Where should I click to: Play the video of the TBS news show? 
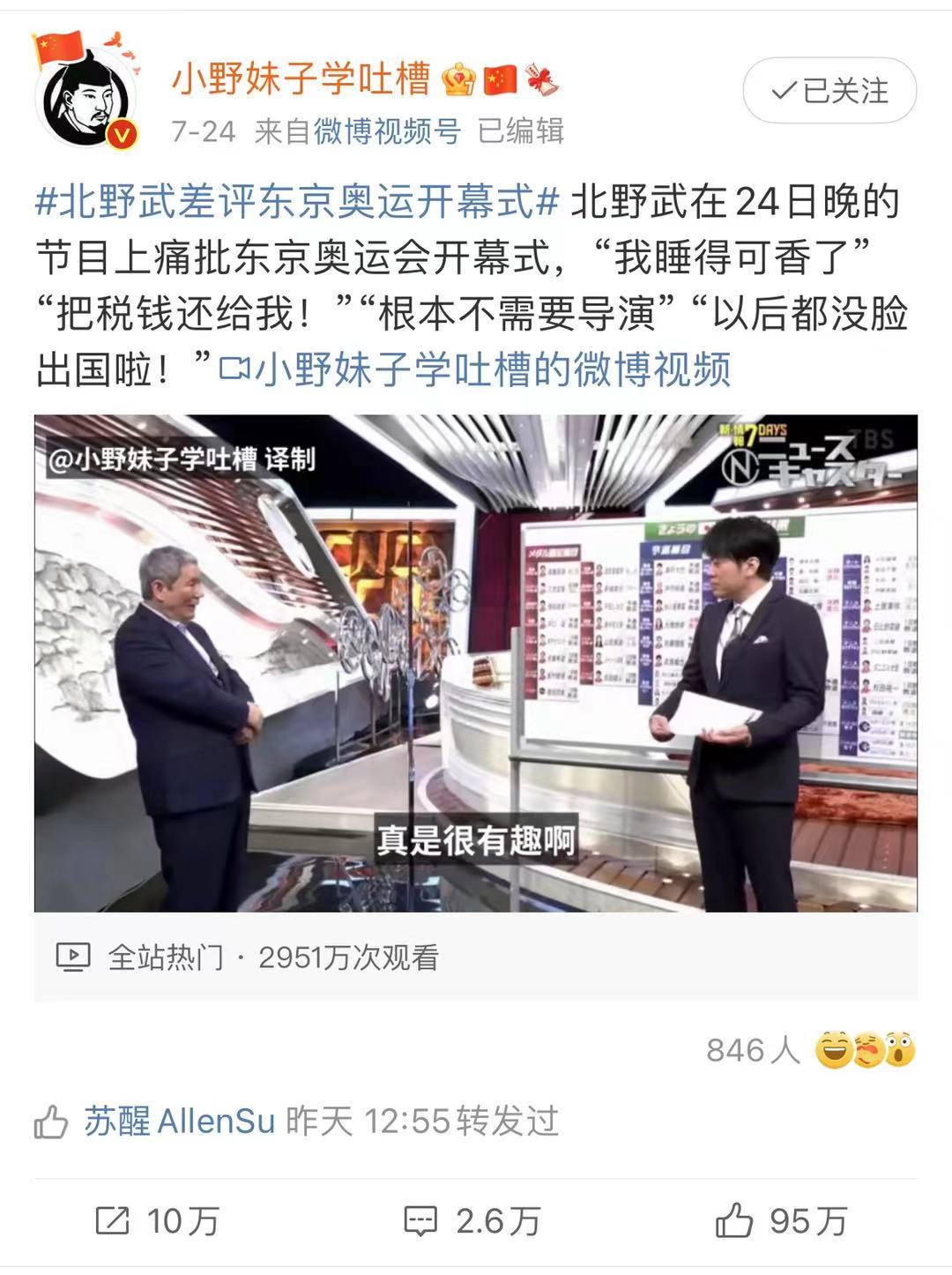[475, 662]
